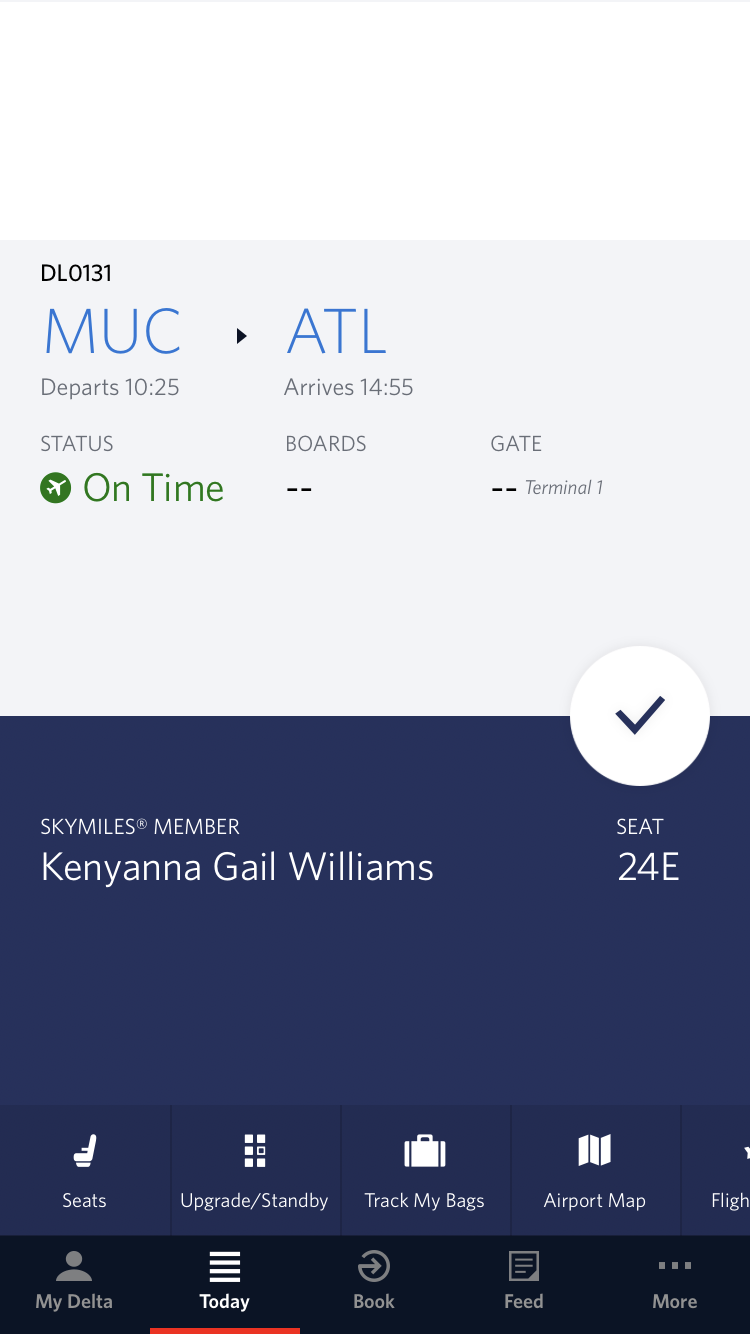
Task: Open the Feed tab
Action: (524, 1281)
